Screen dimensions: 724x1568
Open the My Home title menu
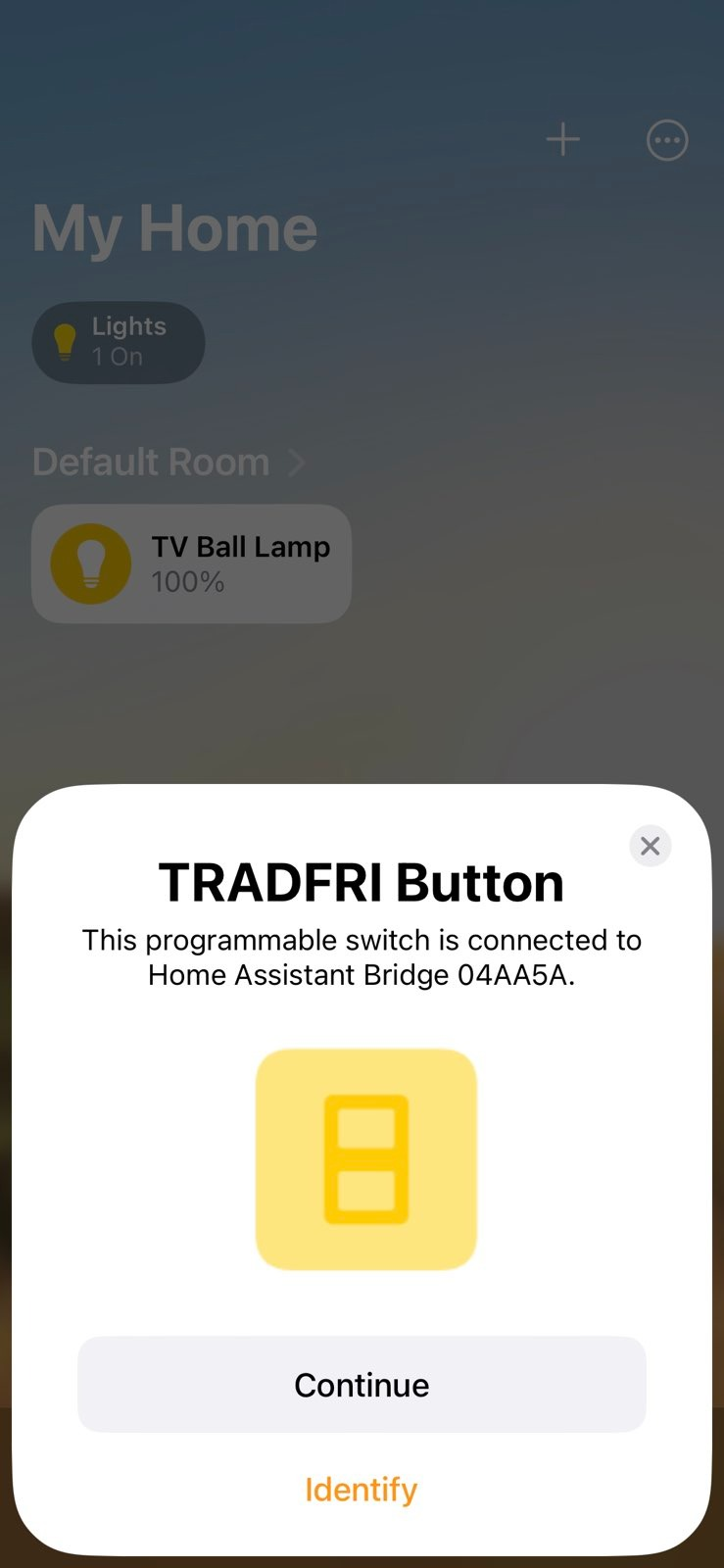(174, 226)
